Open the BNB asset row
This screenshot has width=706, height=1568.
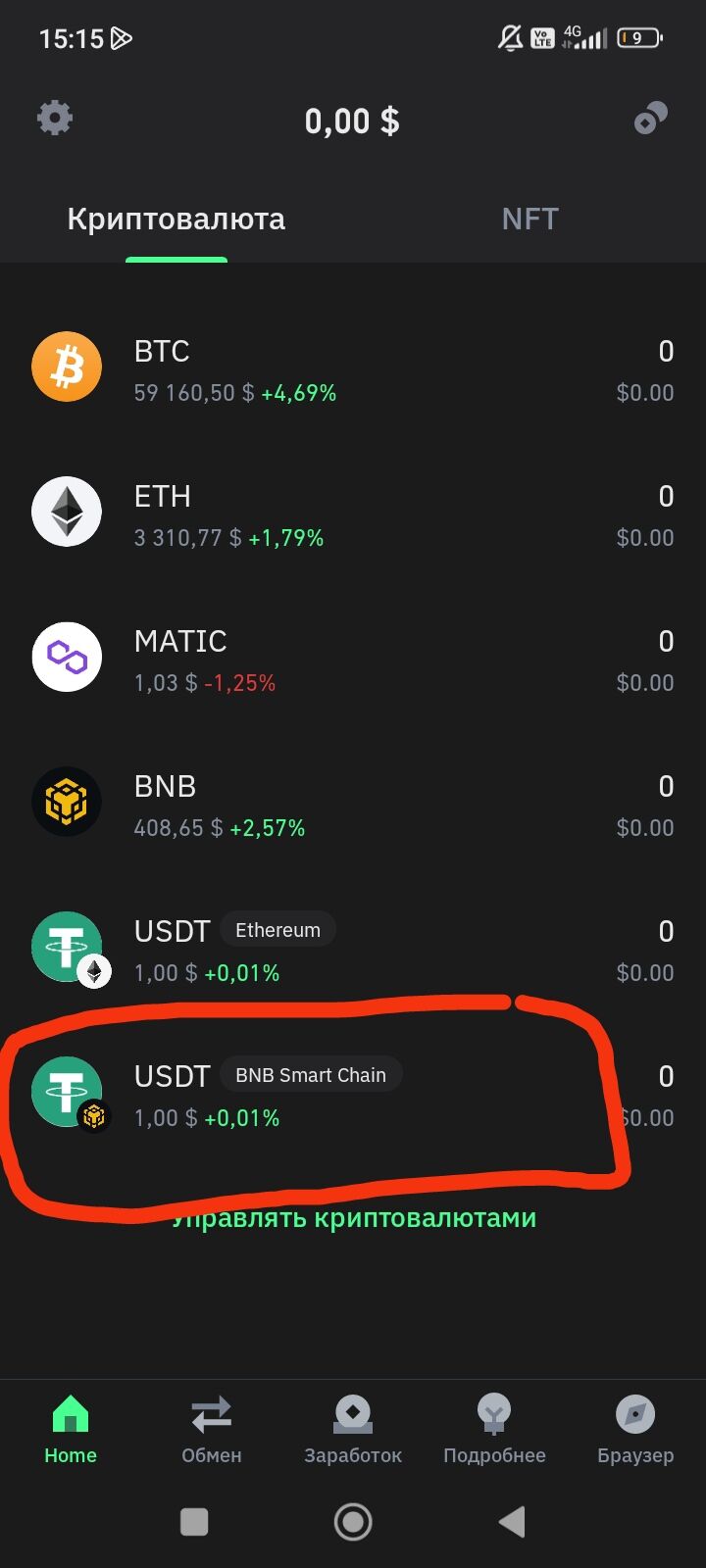pyautogui.click(x=353, y=806)
